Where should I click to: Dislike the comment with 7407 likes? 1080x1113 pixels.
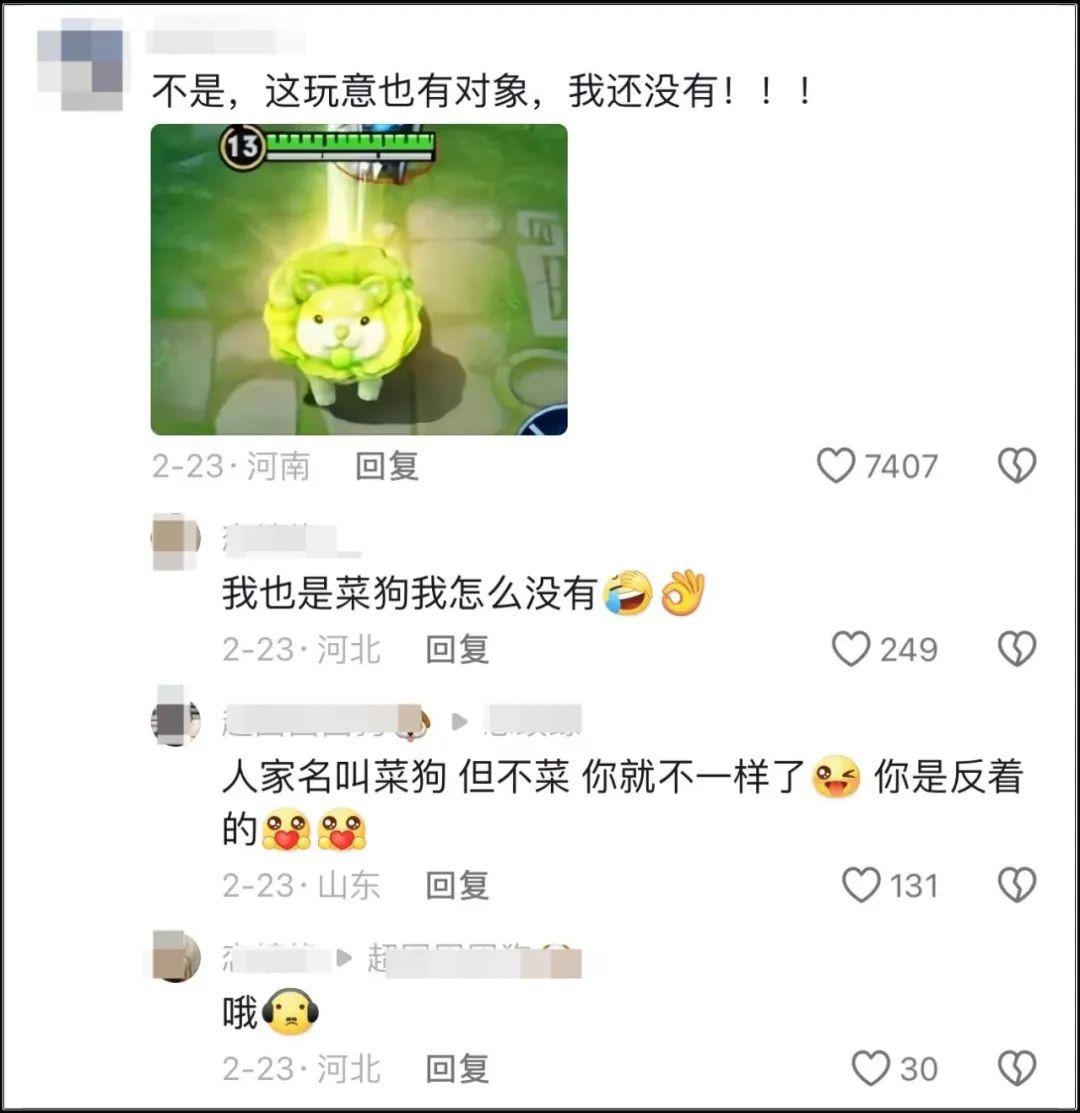[x=1017, y=466]
